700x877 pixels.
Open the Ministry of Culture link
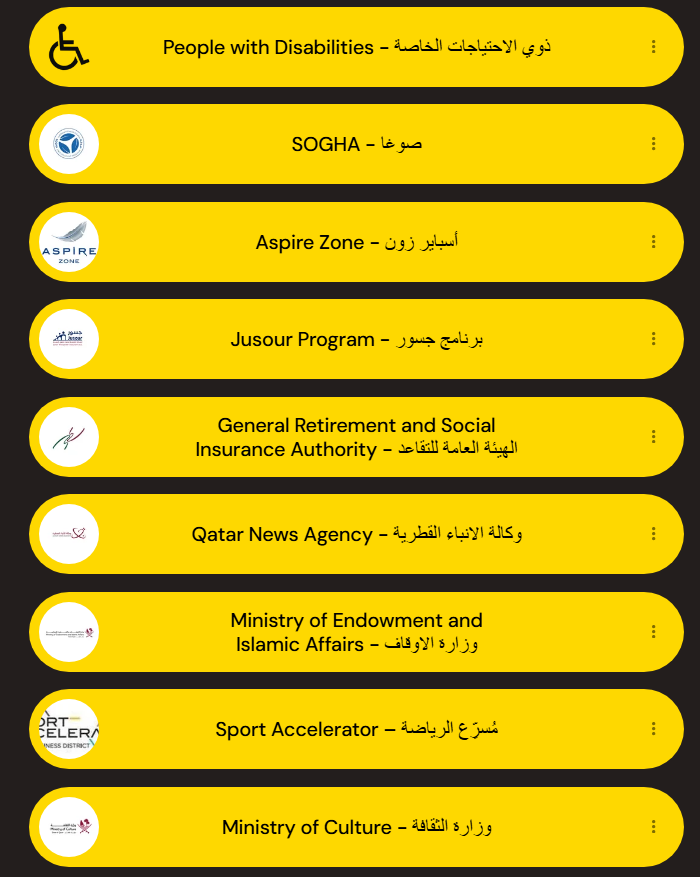(356, 827)
